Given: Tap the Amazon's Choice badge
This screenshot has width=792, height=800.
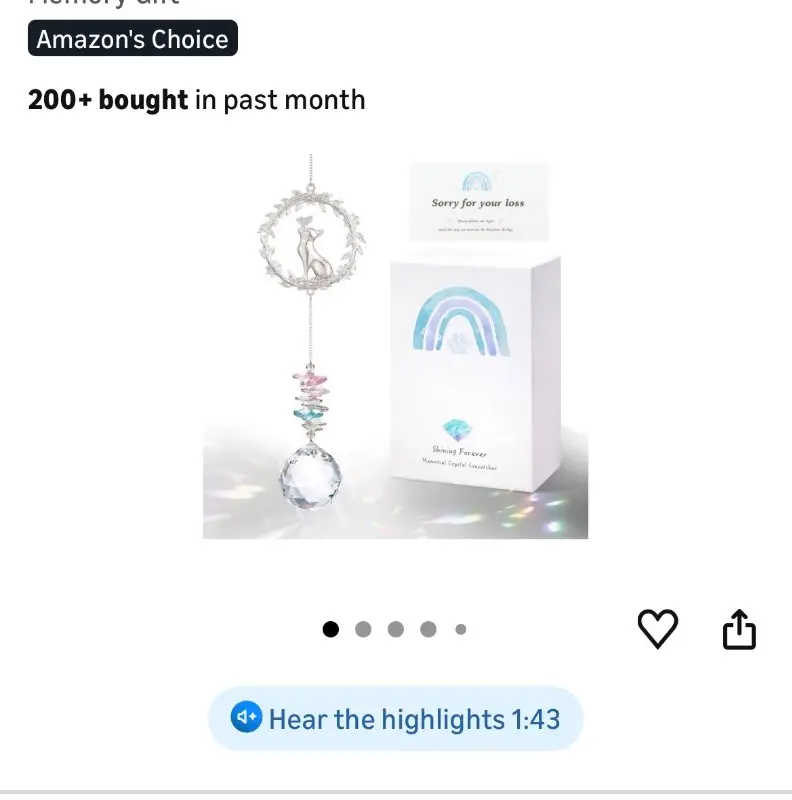Looking at the screenshot, I should tap(133, 39).
